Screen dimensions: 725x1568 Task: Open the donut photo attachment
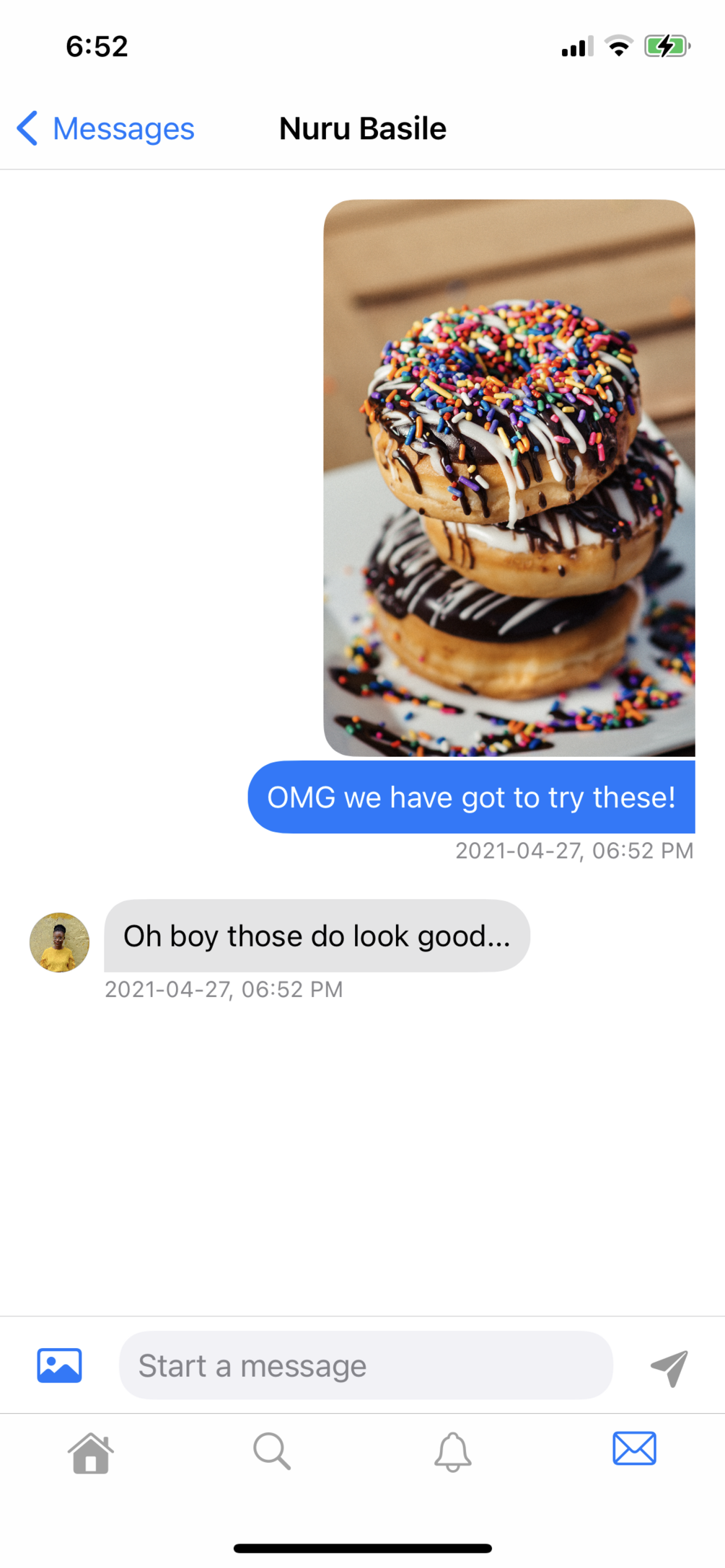[x=509, y=477]
